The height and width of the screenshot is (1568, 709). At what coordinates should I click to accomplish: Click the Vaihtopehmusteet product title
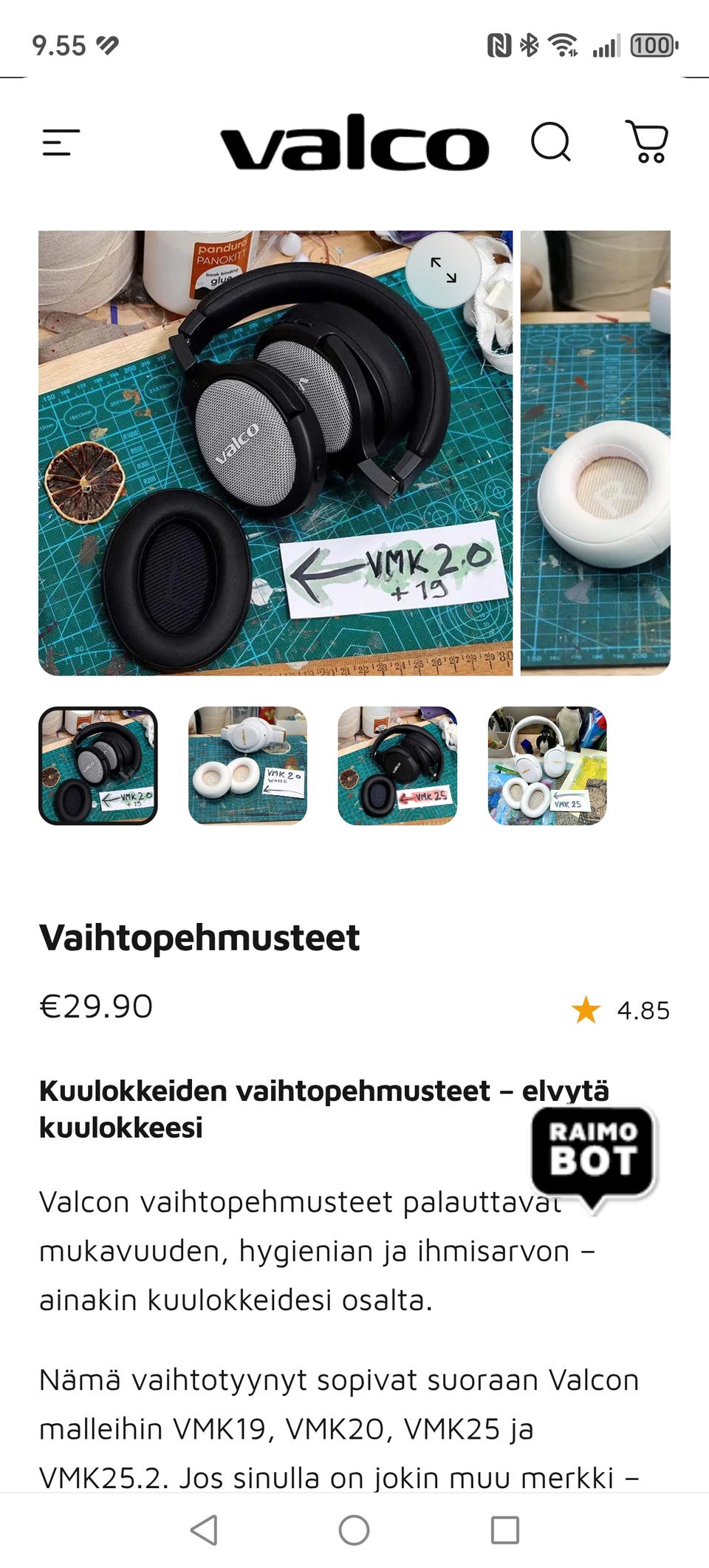pyautogui.click(x=199, y=938)
